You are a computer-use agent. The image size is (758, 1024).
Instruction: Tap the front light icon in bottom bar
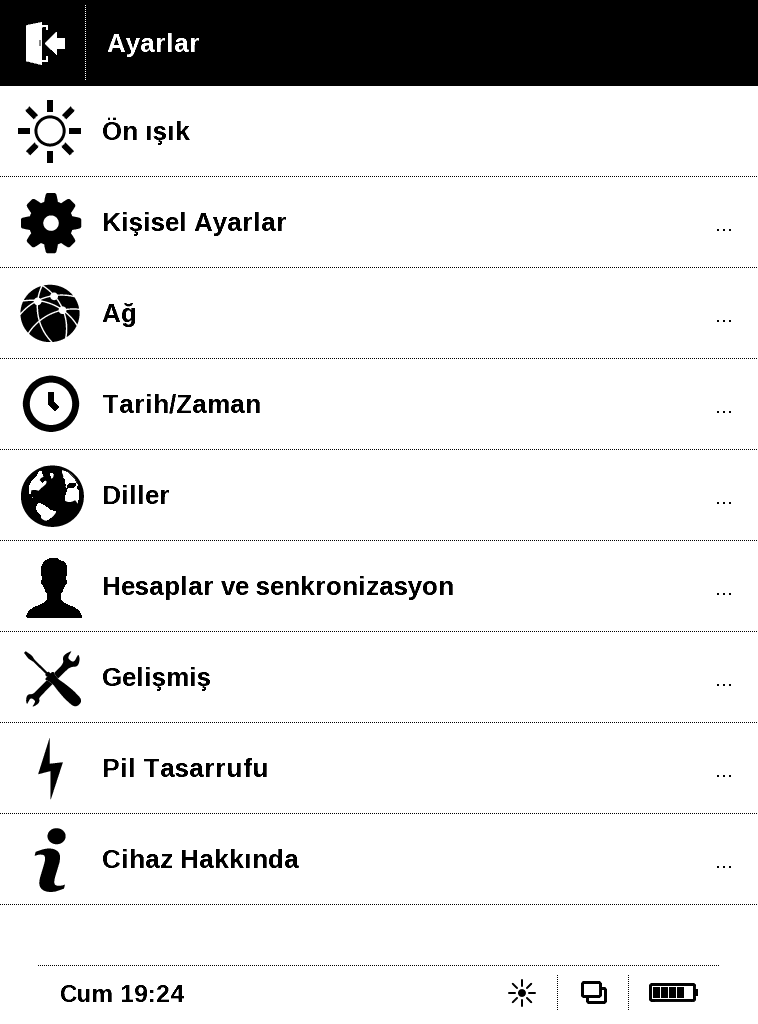click(x=522, y=993)
